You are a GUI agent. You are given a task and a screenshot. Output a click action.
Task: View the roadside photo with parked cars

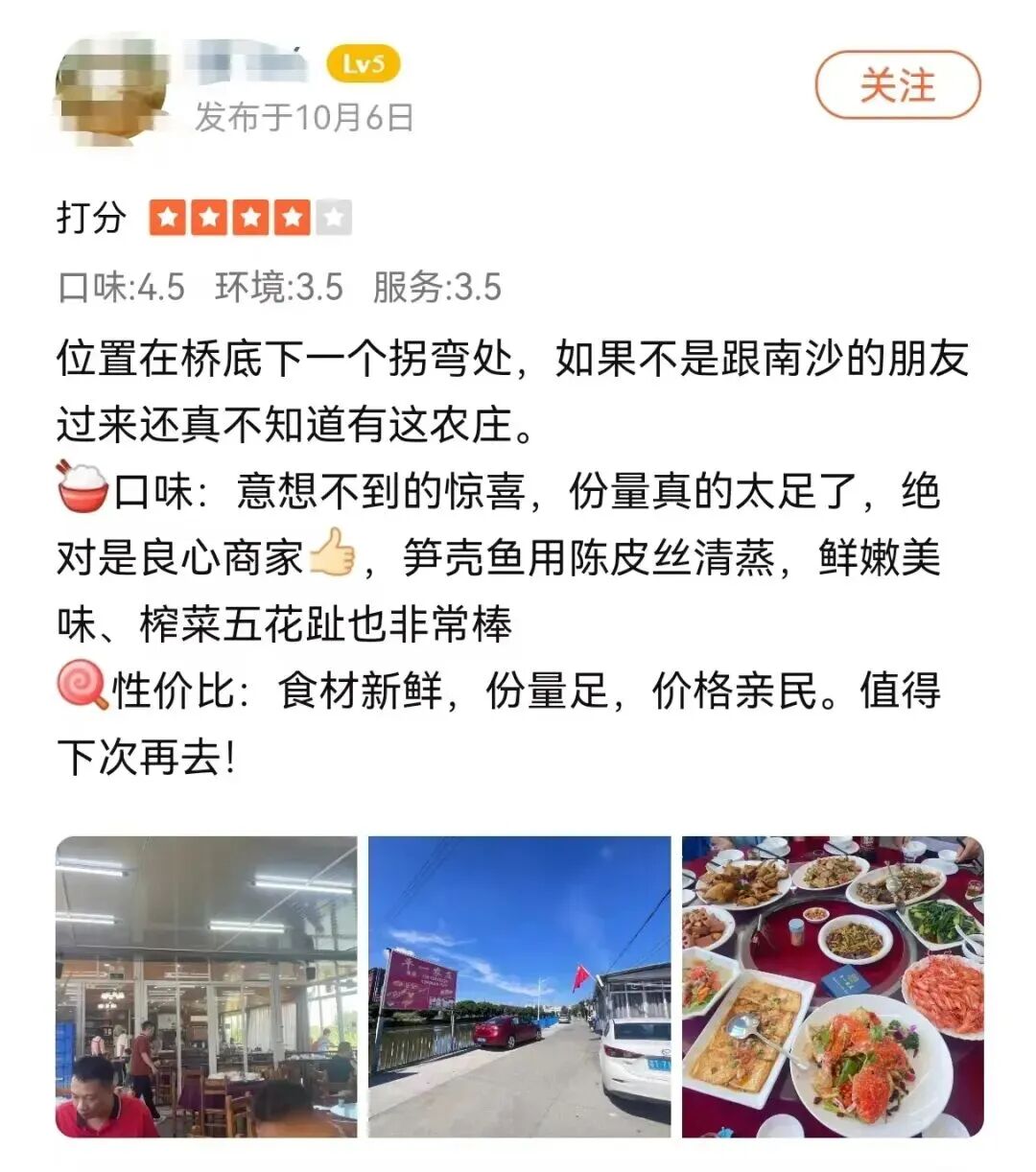tap(519, 986)
